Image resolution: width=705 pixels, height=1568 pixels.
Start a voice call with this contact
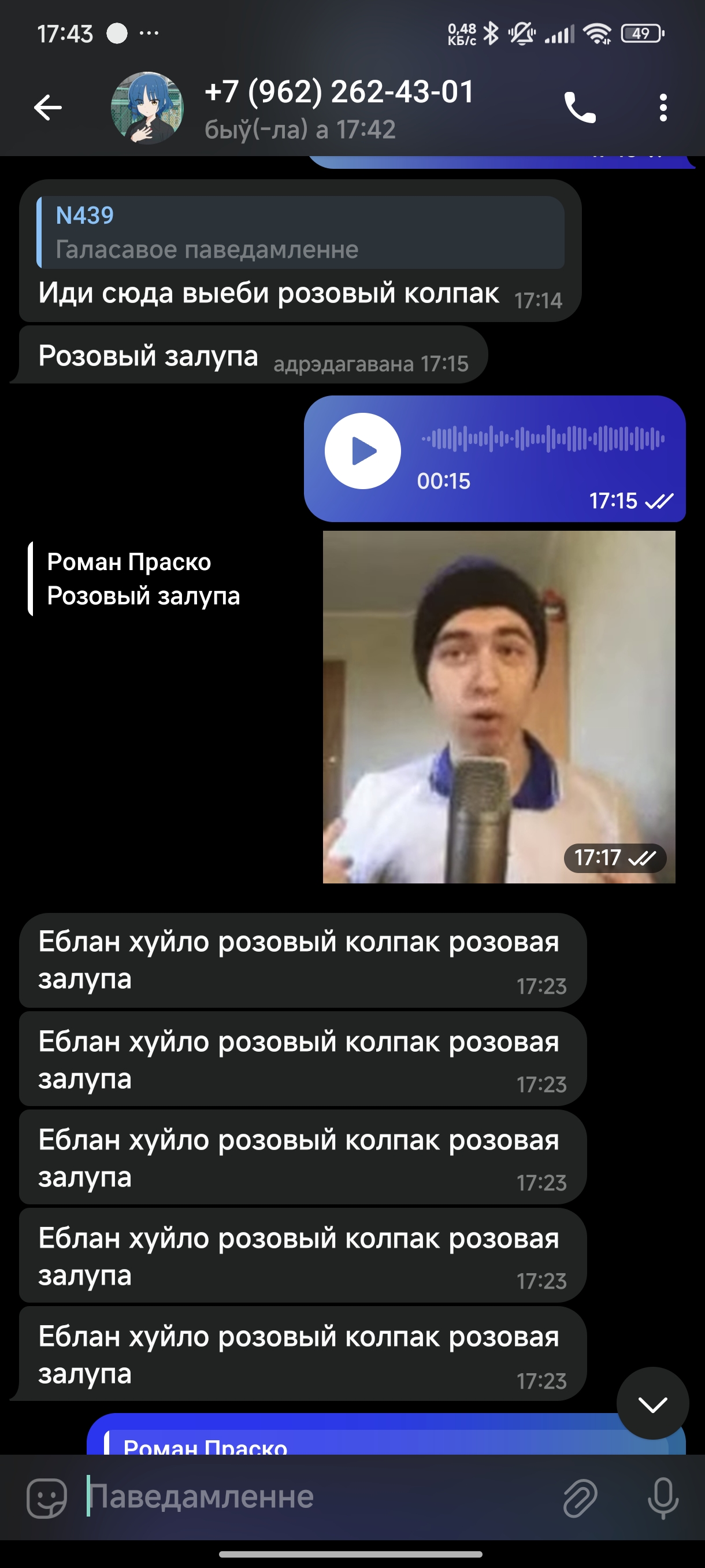(x=580, y=108)
